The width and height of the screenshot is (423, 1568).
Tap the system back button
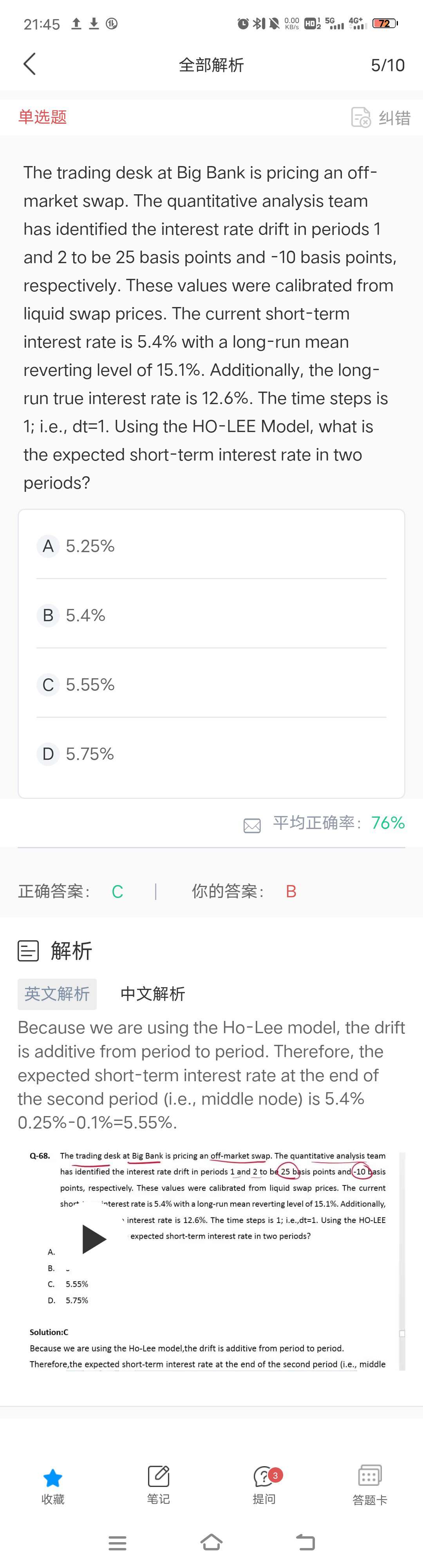tap(305, 1543)
